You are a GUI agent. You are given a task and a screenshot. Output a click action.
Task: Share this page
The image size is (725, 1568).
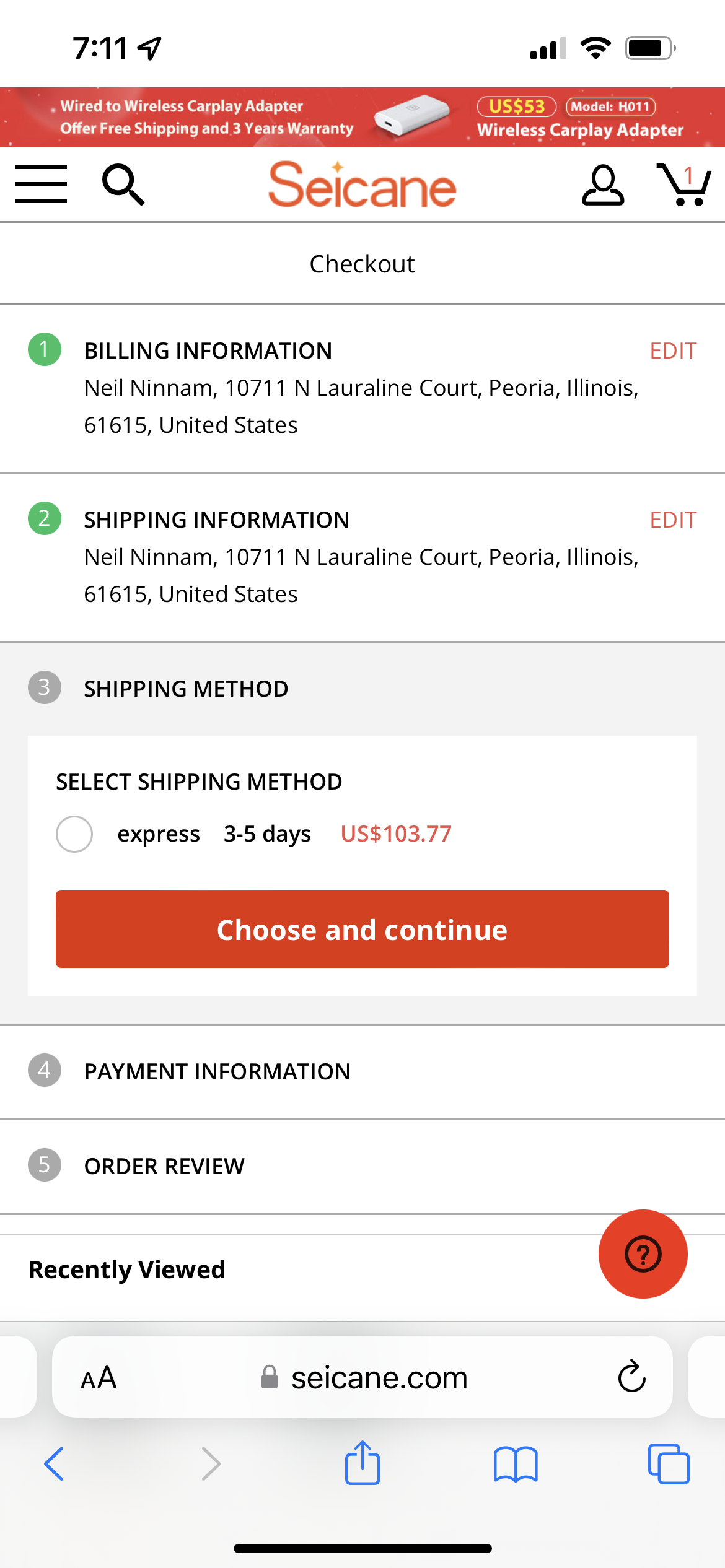coord(362,1463)
